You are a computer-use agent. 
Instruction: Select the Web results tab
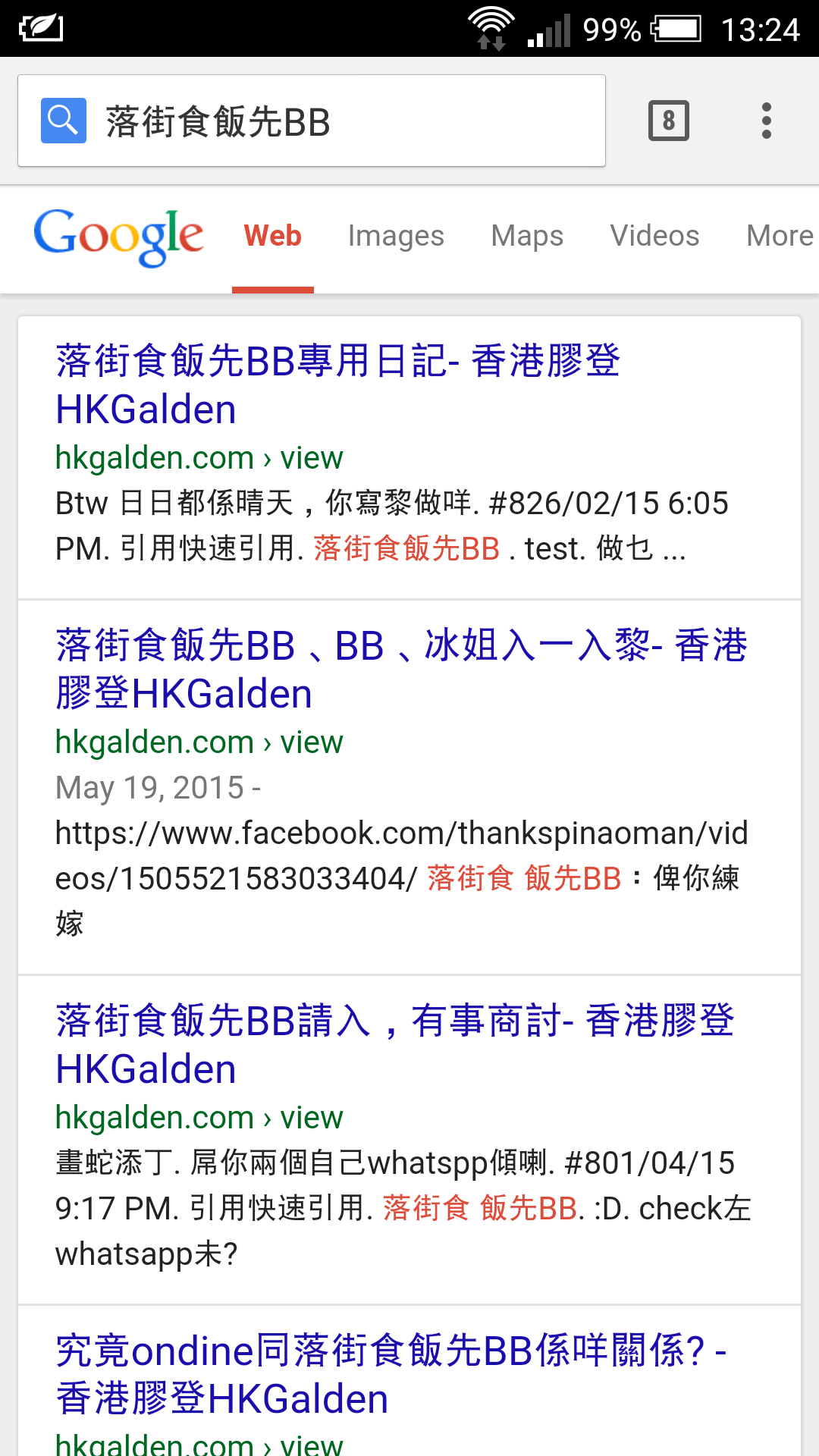click(x=272, y=236)
